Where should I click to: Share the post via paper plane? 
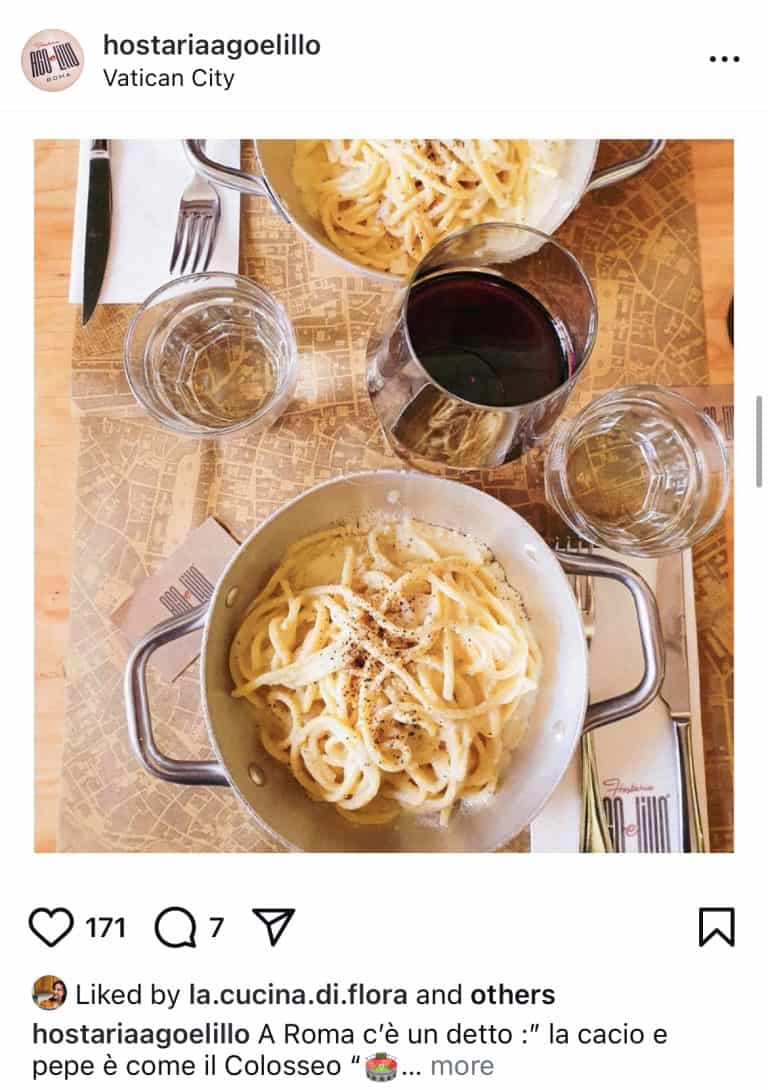[273, 927]
